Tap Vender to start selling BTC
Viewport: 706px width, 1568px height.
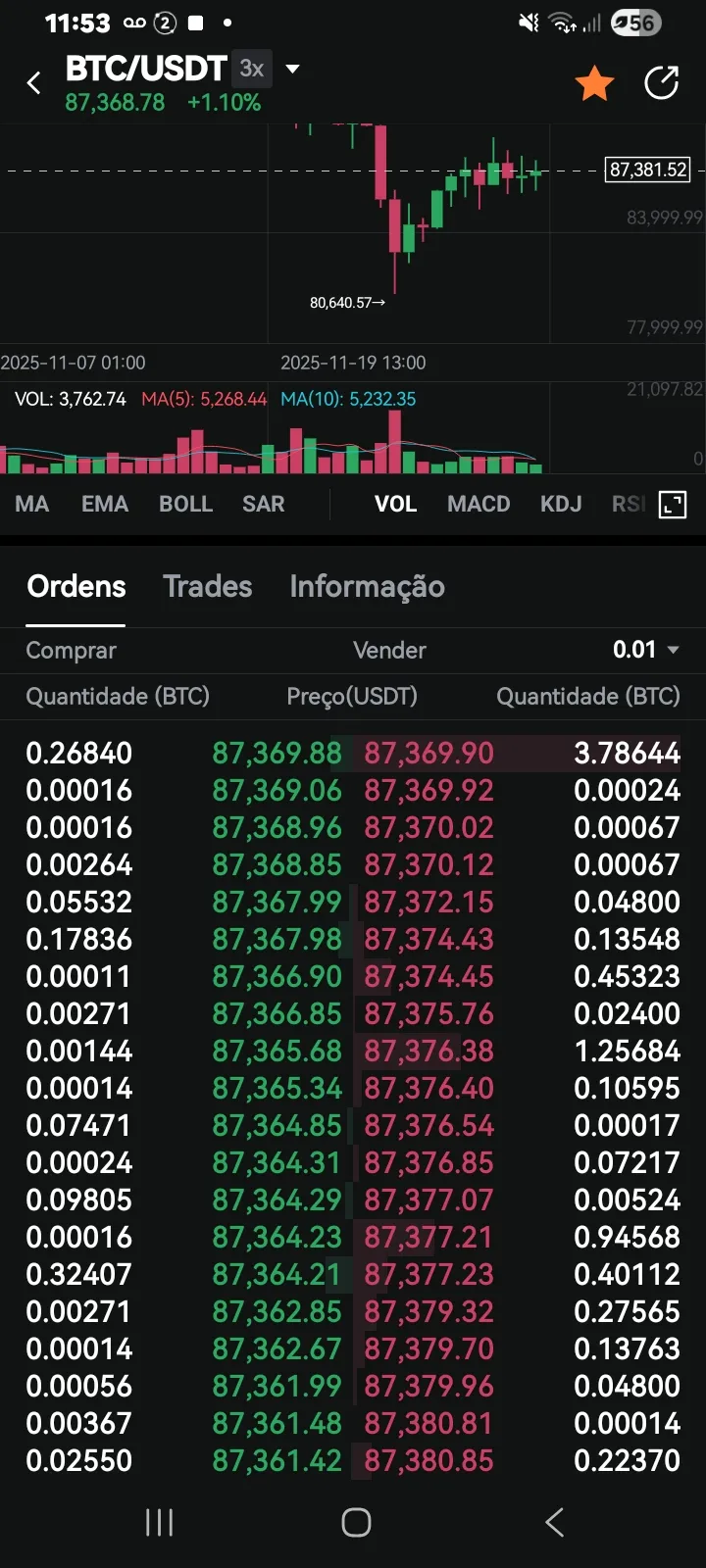pyautogui.click(x=389, y=650)
